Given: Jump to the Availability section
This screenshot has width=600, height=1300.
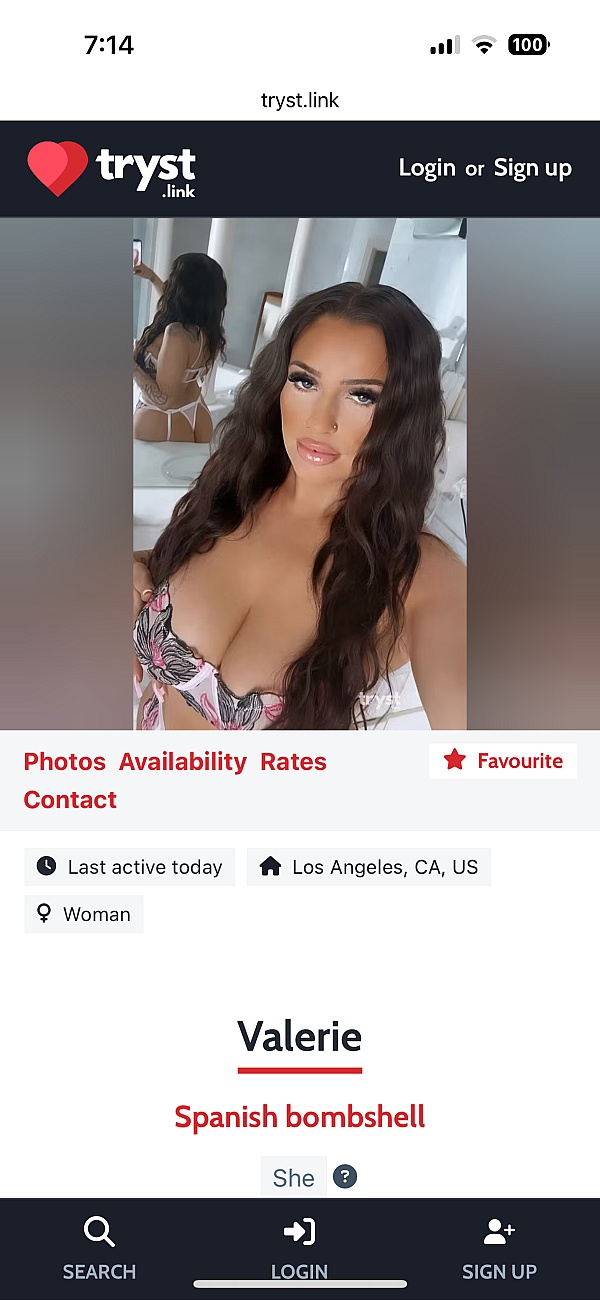Looking at the screenshot, I should (x=183, y=761).
